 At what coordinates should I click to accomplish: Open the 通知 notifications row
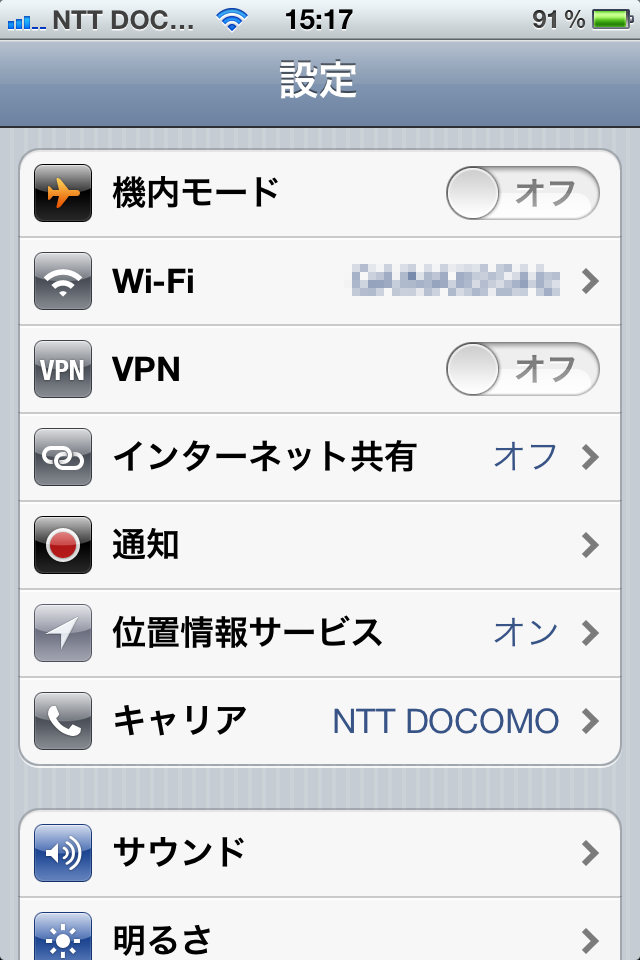click(x=320, y=546)
